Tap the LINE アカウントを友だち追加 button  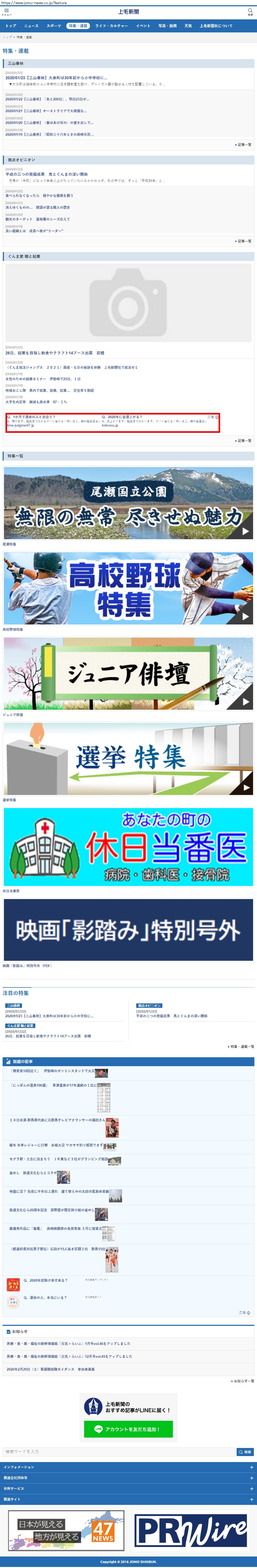[129, 1429]
